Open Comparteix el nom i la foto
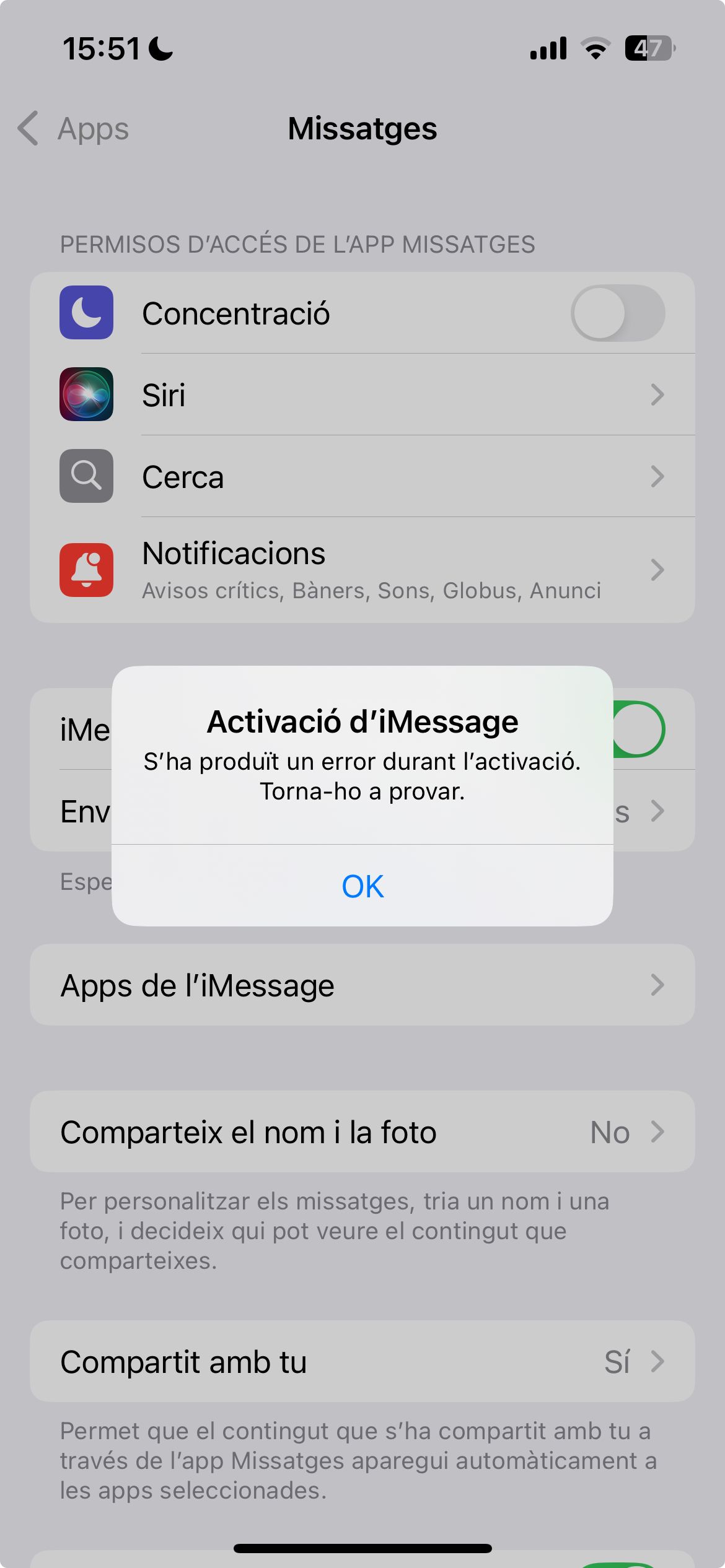This screenshot has height=1568, width=725. point(362,1131)
